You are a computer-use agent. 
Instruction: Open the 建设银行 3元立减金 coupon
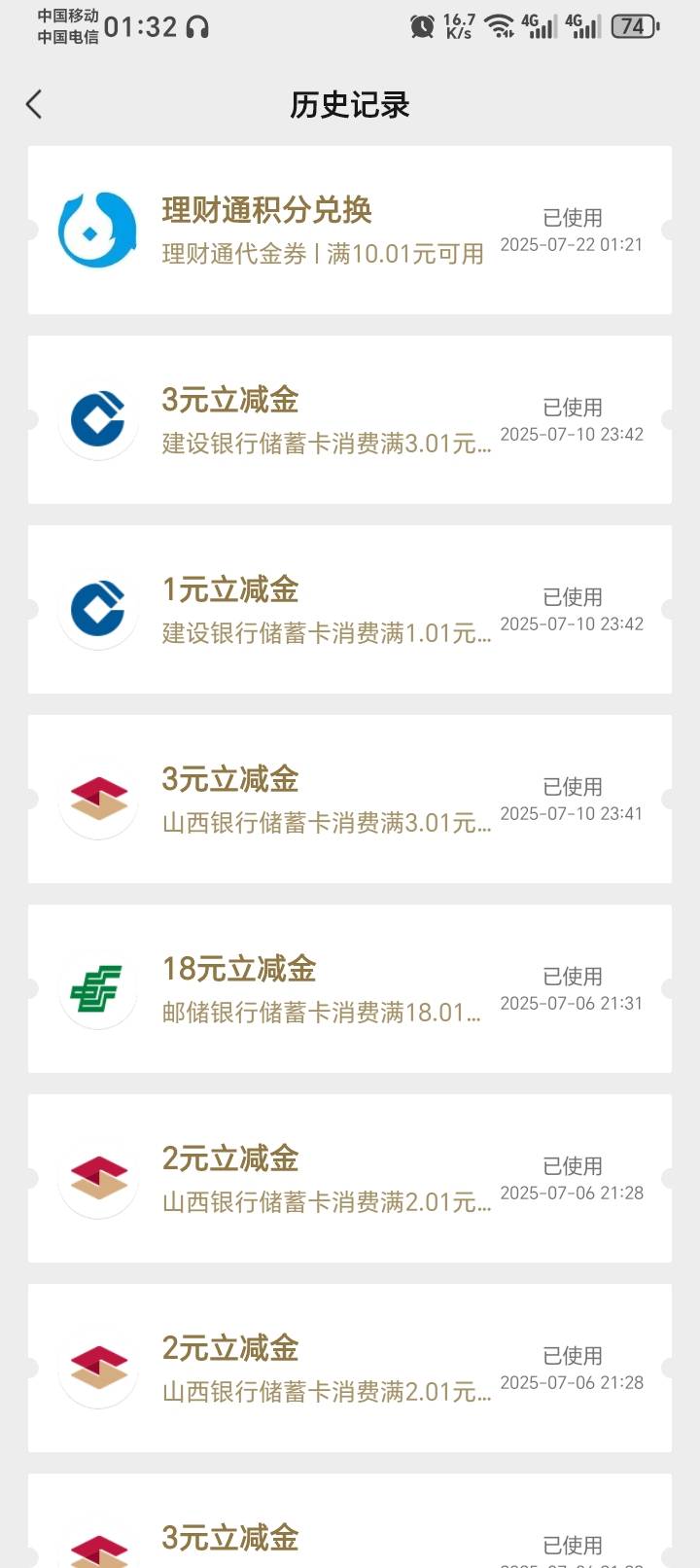pyautogui.click(x=350, y=419)
